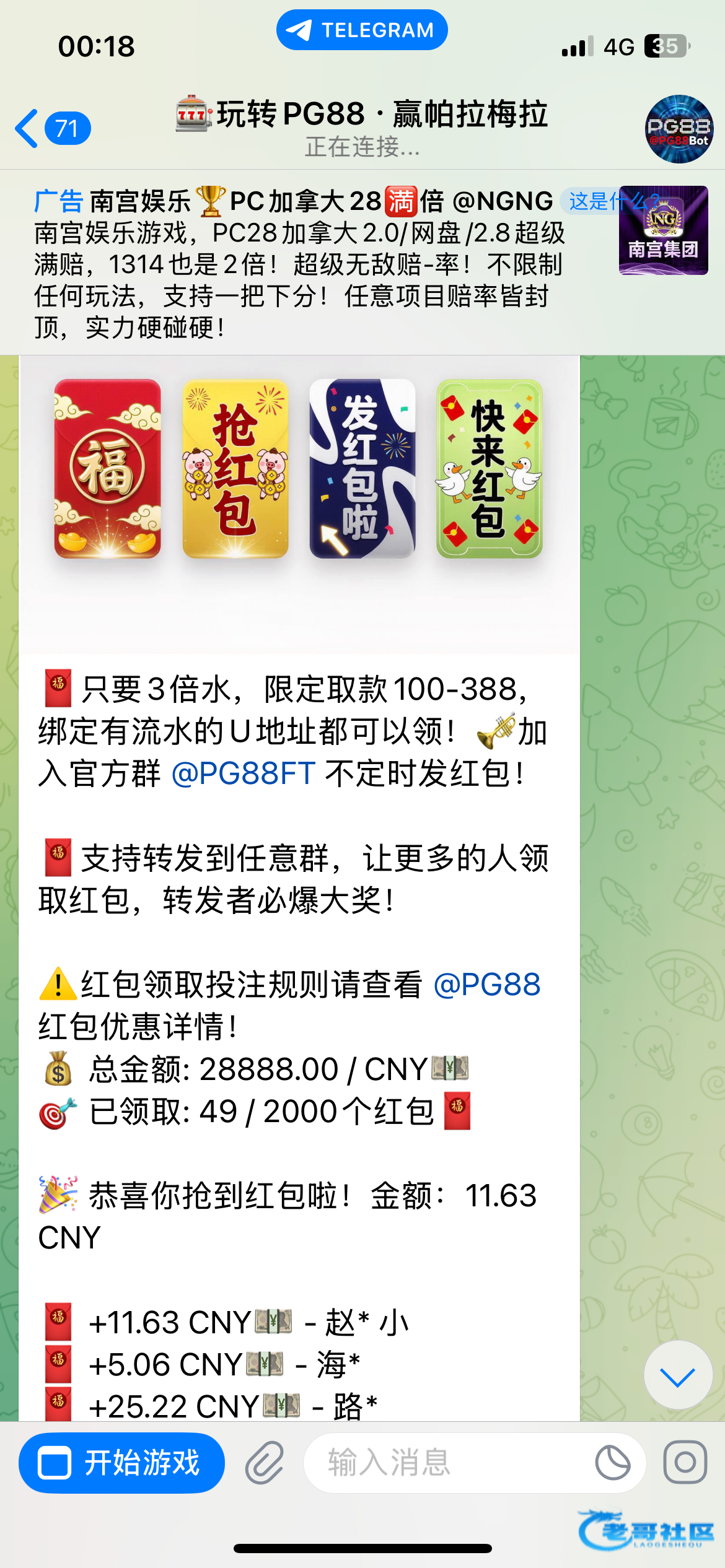This screenshot has height=1568, width=725.
Task: Open the @PG88FT group link
Action: pos(244,773)
